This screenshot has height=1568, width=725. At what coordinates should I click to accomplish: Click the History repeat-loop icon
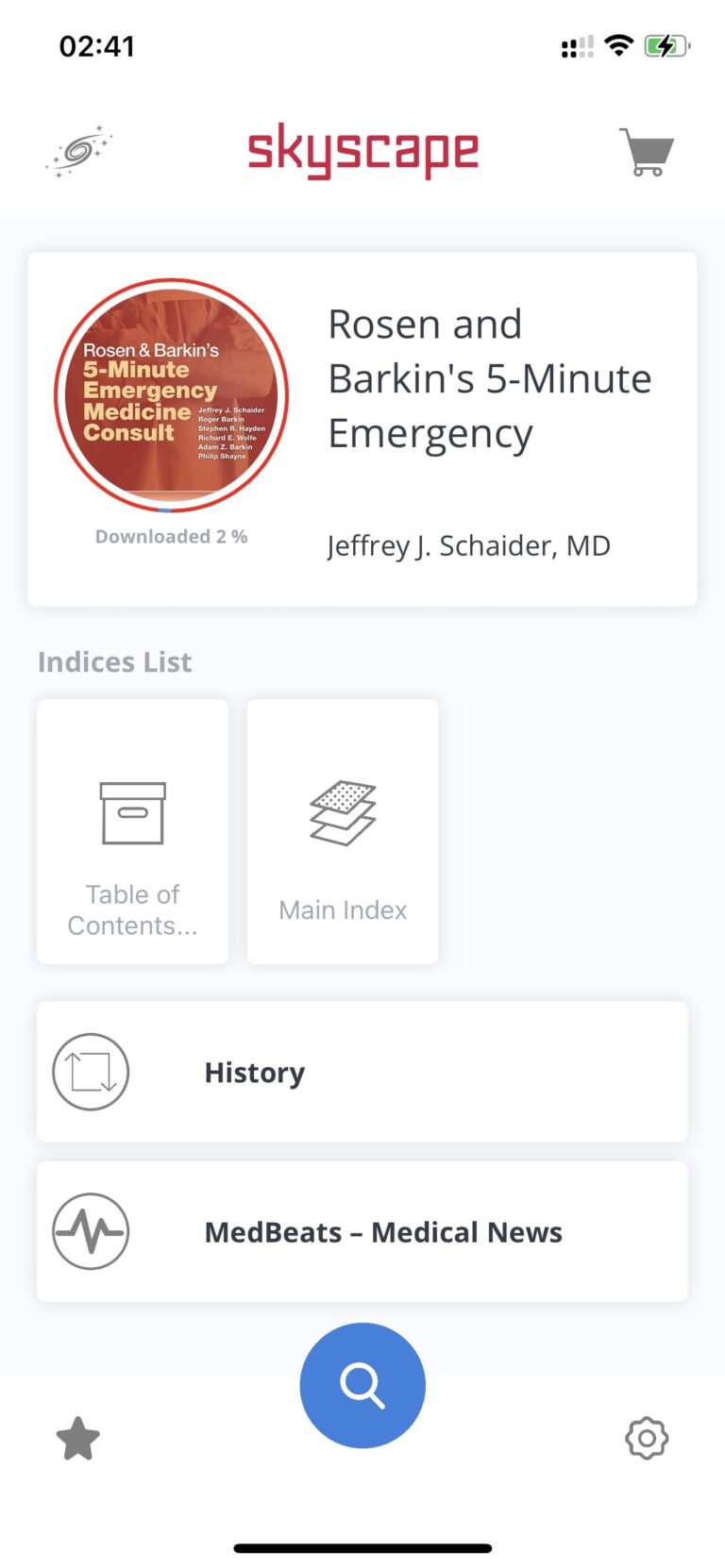91,1072
